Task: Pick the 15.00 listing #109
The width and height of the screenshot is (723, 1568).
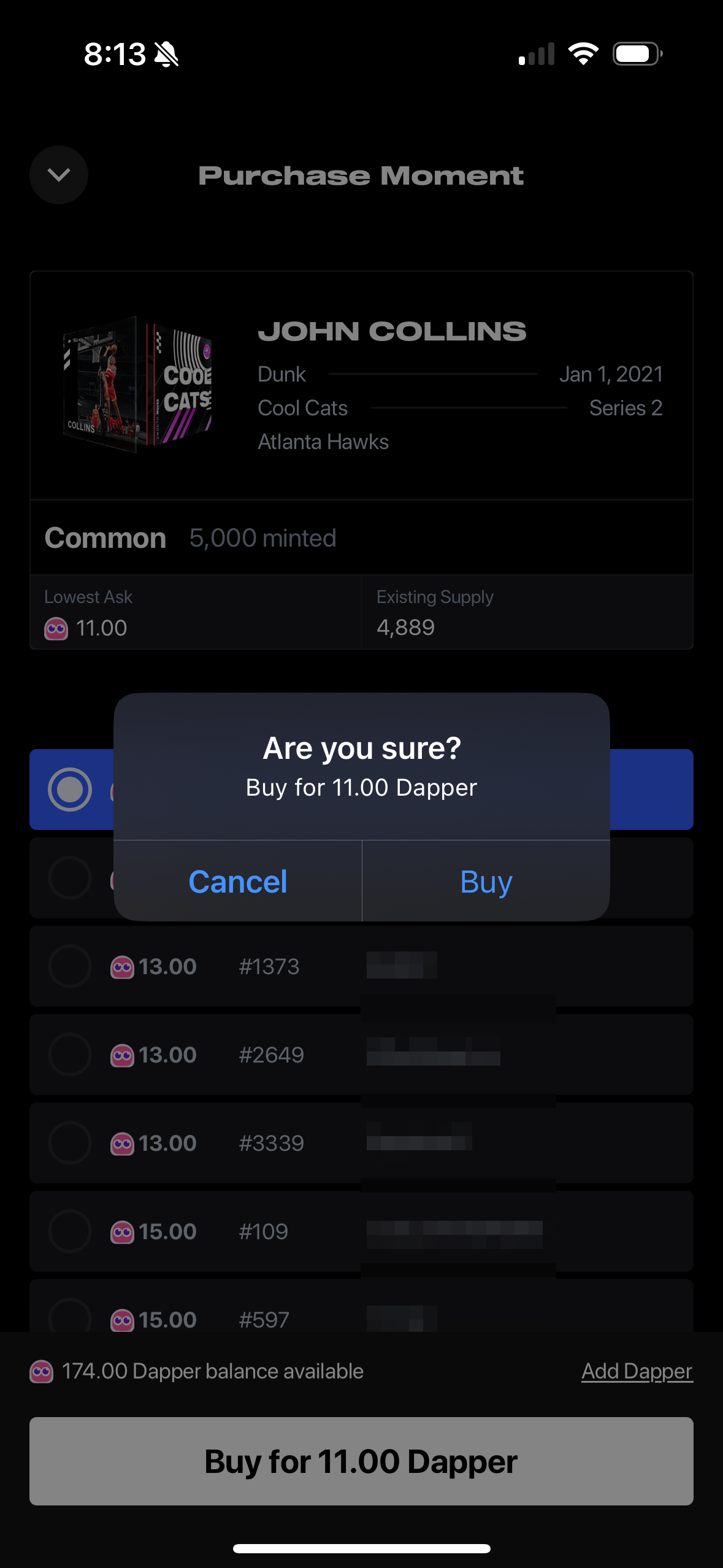Action: coord(361,1231)
